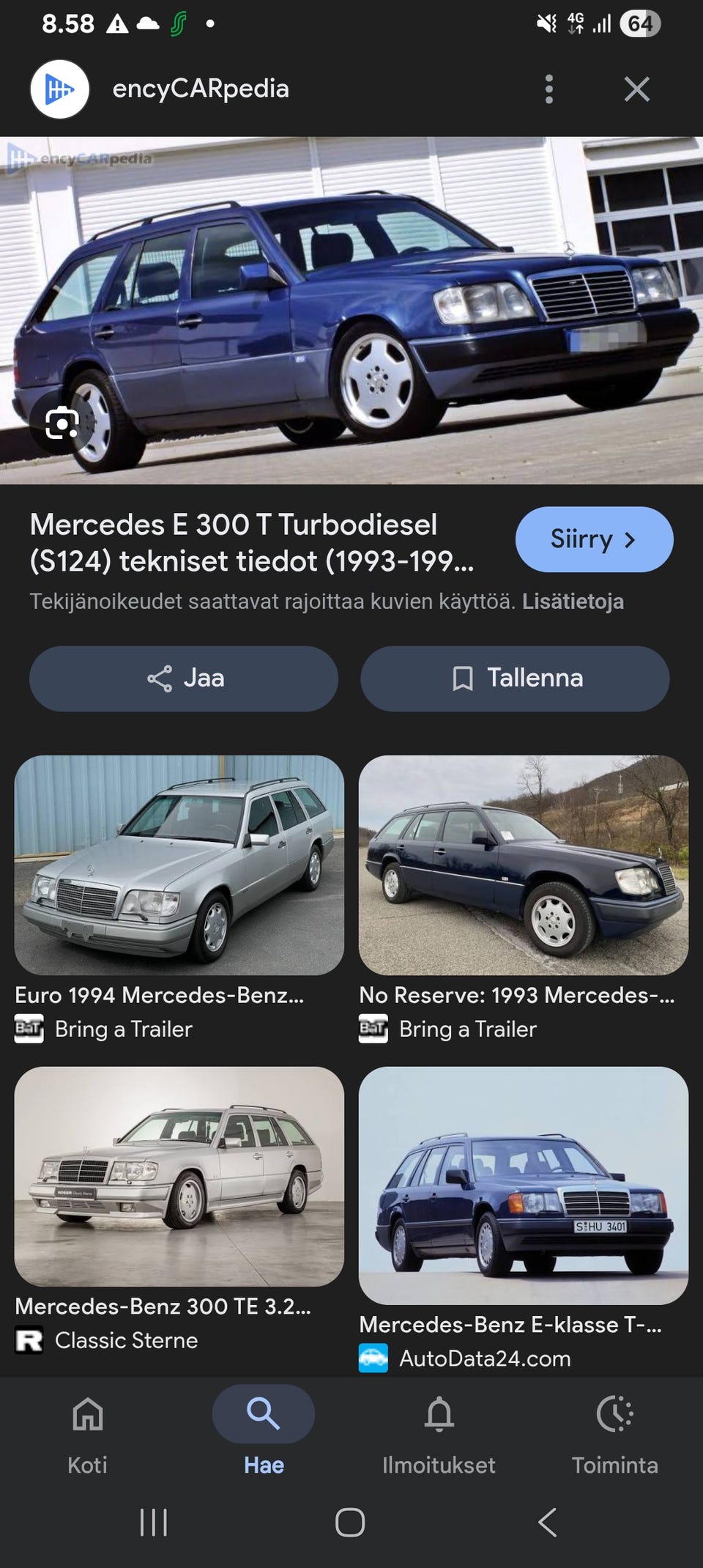
Task: Open the Ilmoitukset notifications tab
Action: [439, 1435]
